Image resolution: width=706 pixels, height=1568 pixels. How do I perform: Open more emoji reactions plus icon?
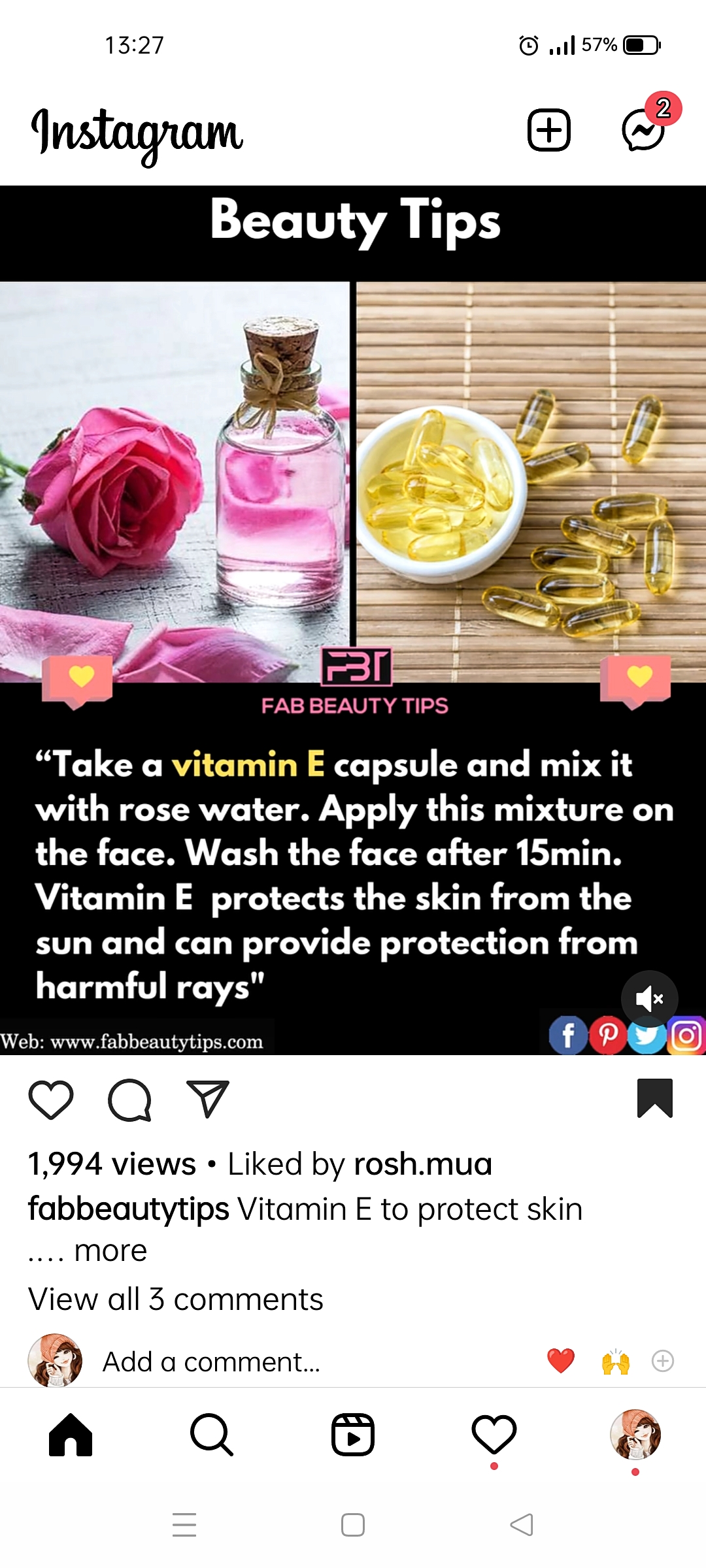662,1361
